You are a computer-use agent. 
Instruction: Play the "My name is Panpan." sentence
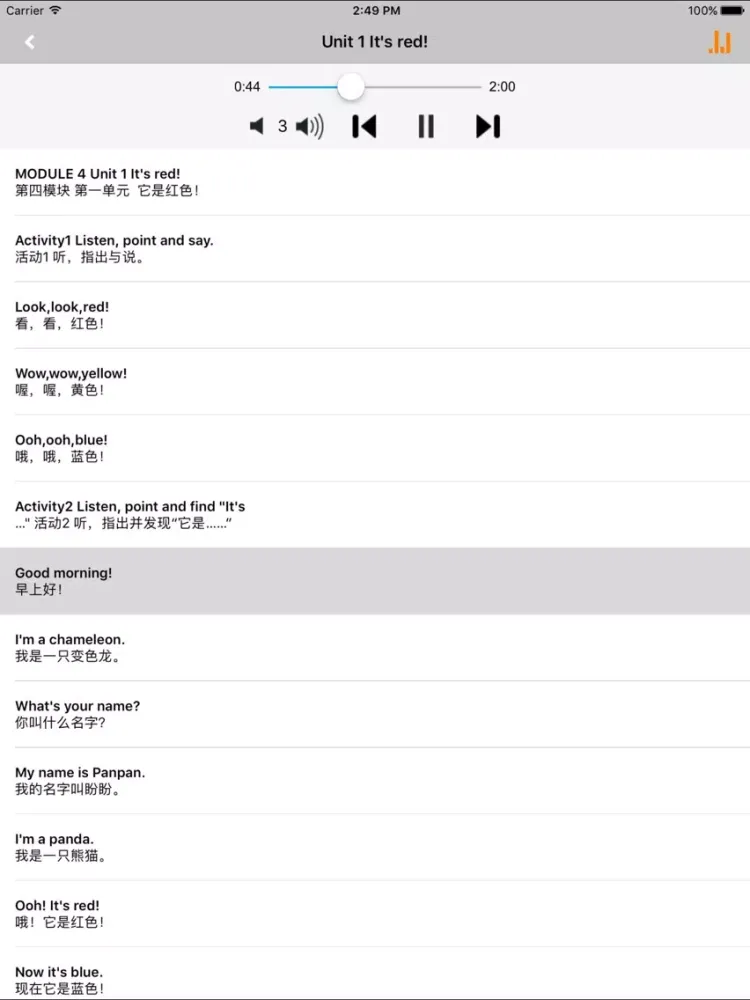click(375, 780)
